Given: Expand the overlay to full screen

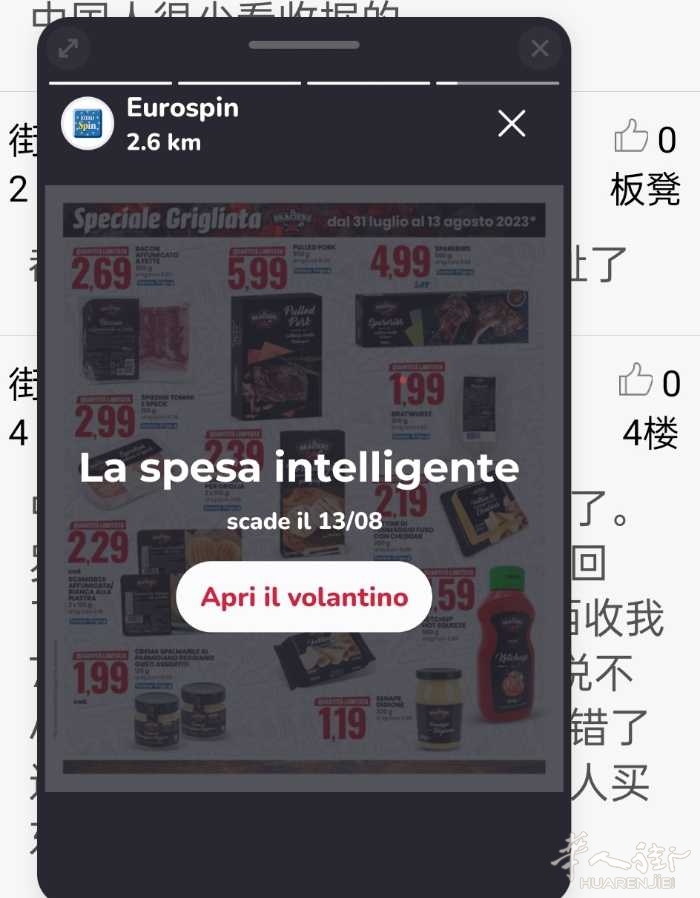Looking at the screenshot, I should (68, 48).
